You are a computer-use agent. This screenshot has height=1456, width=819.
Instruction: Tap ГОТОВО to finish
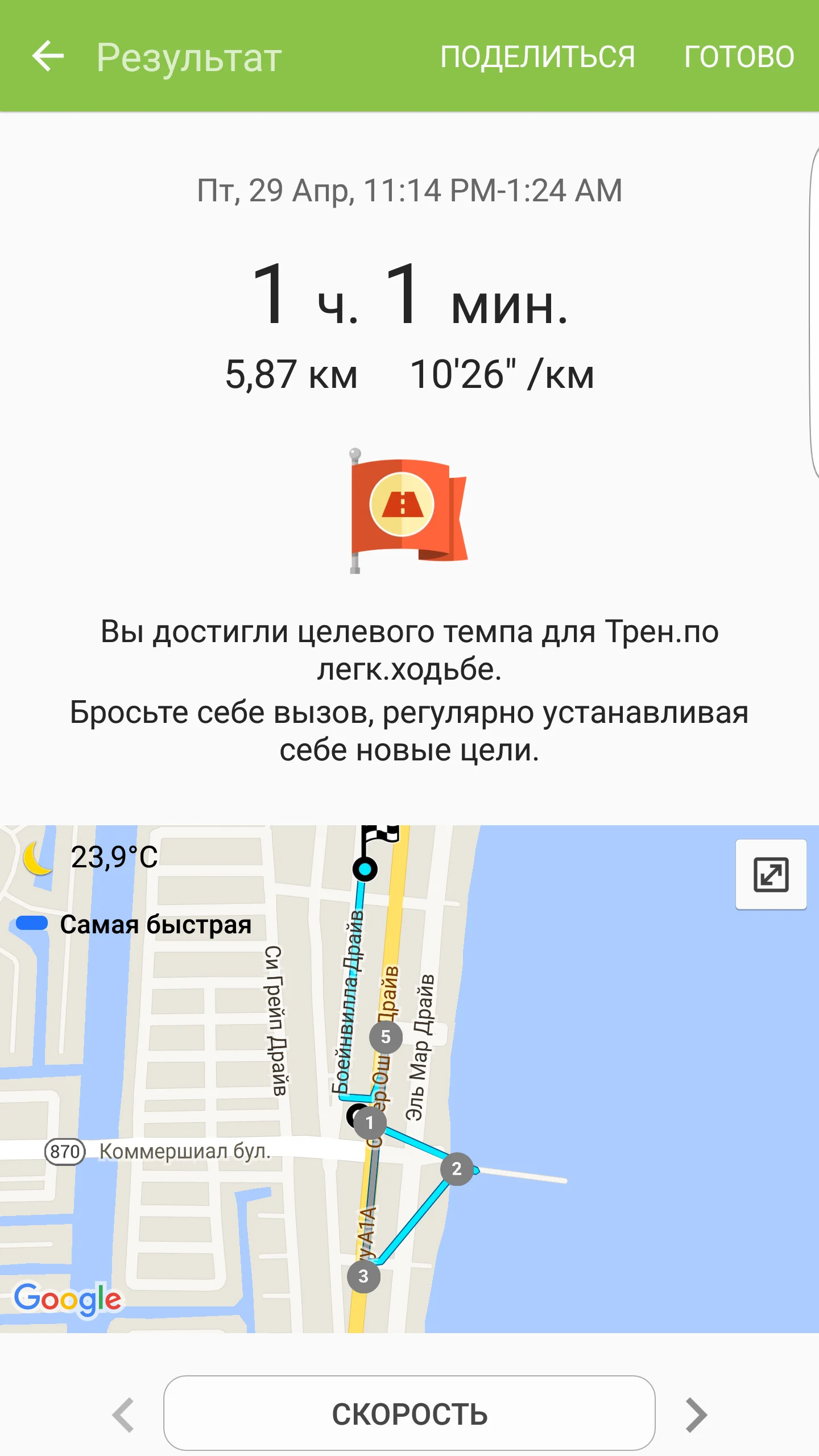(x=739, y=56)
